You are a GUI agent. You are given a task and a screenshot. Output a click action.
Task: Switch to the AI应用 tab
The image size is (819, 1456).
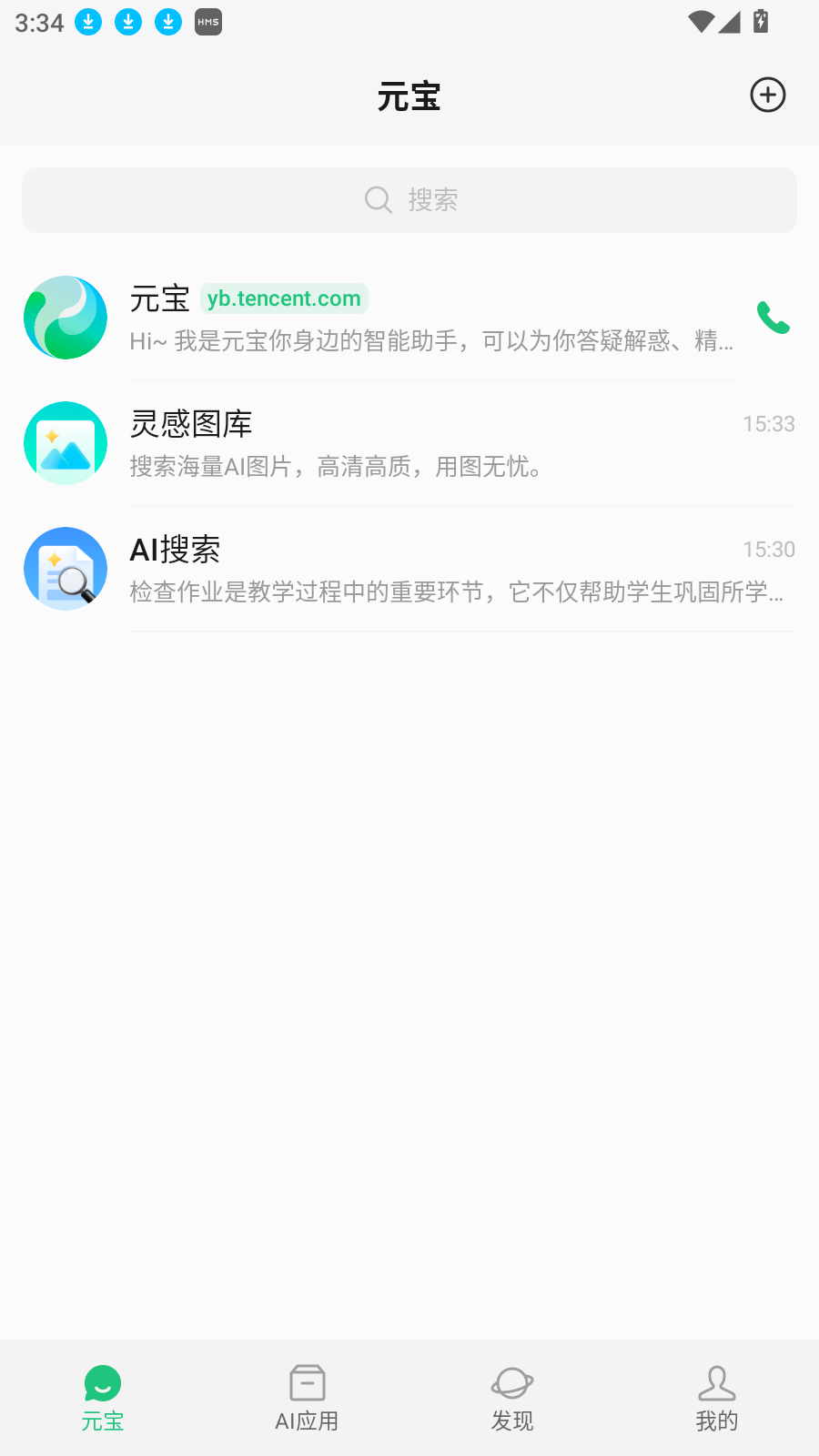click(x=307, y=1398)
